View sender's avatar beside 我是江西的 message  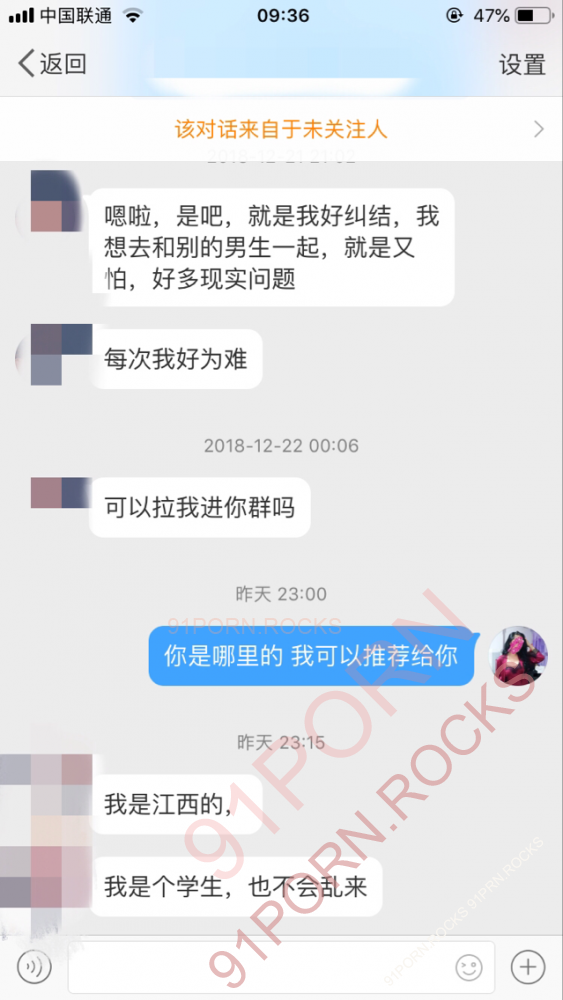click(47, 785)
